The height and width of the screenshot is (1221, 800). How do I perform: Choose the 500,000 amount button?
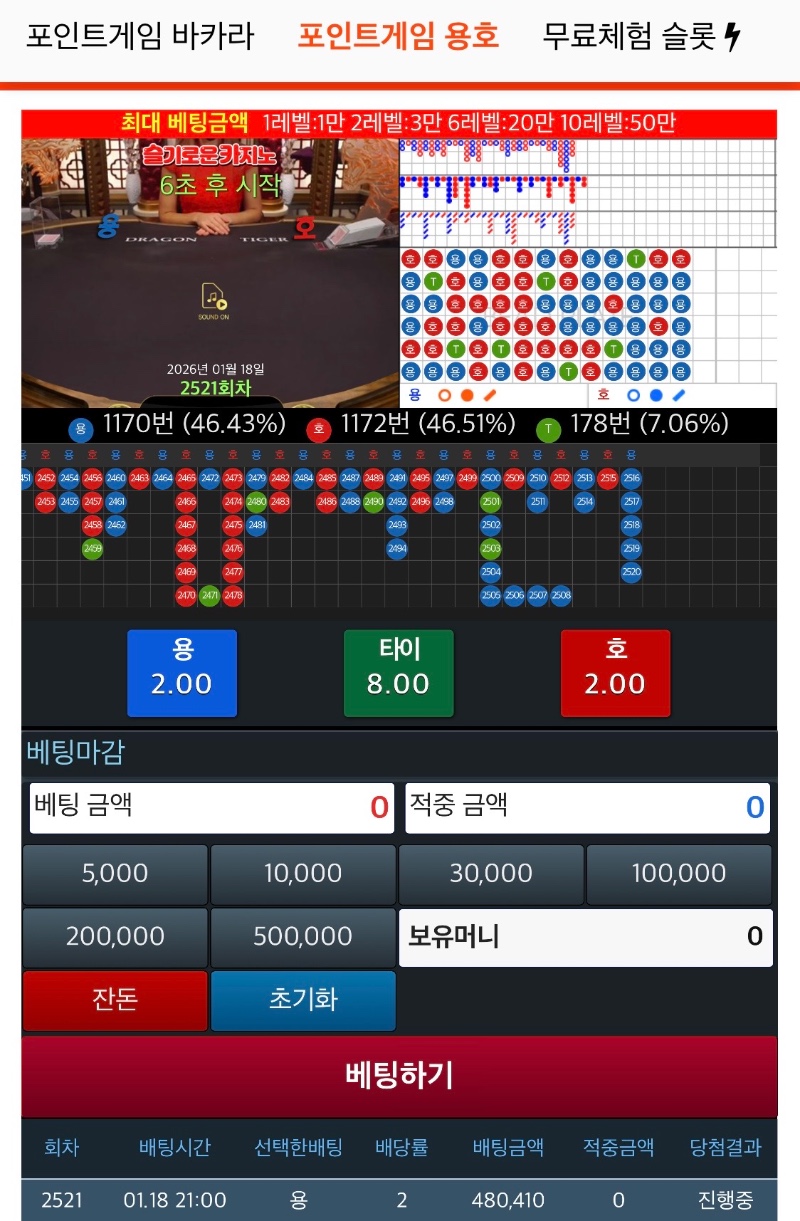tap(303, 937)
